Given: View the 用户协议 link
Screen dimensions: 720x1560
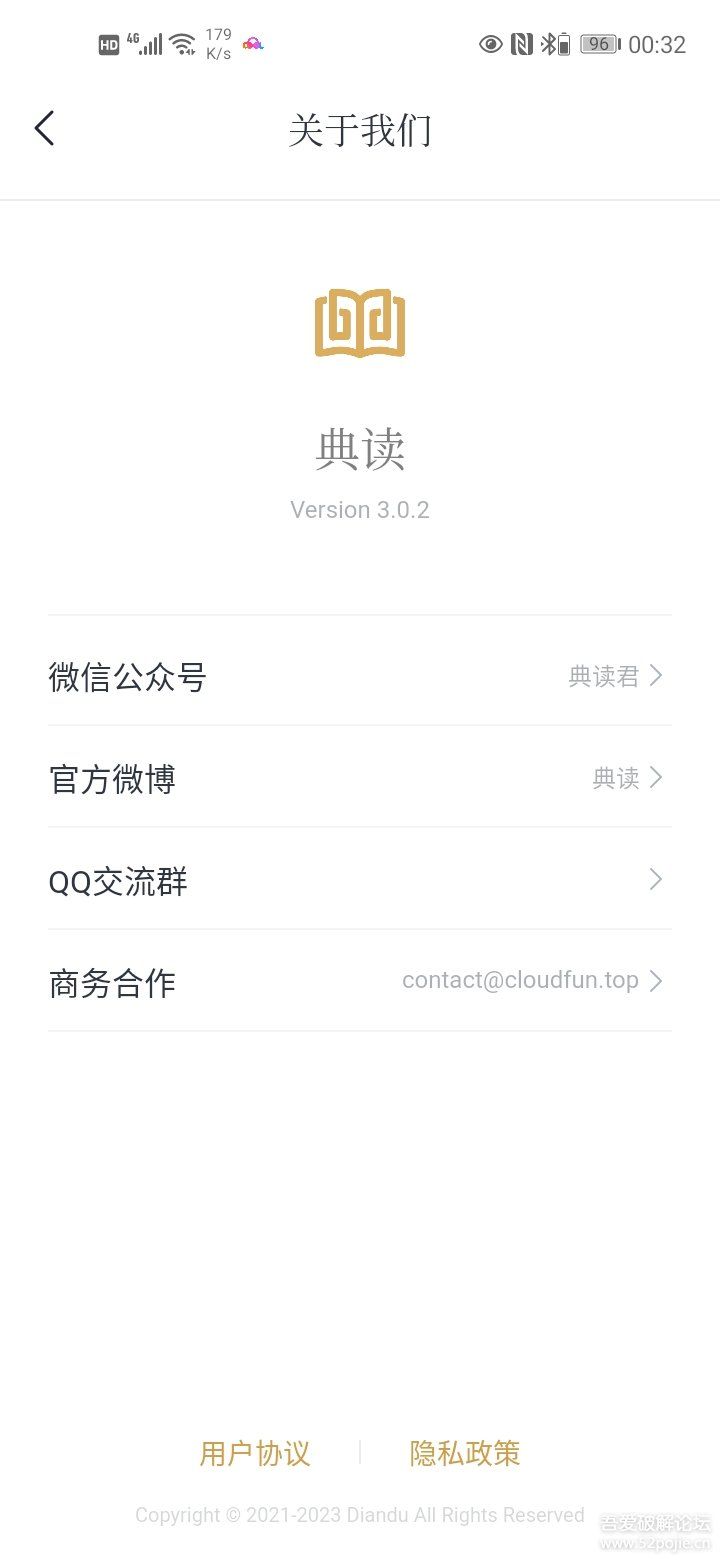Looking at the screenshot, I should [x=255, y=1453].
